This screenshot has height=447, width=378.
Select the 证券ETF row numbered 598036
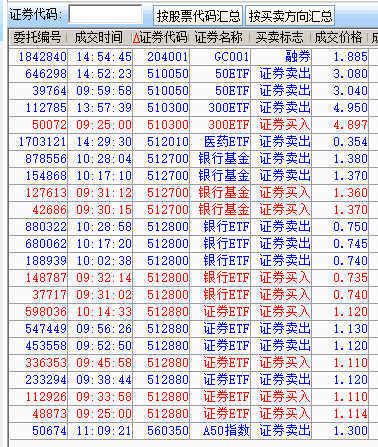[x=193, y=312]
